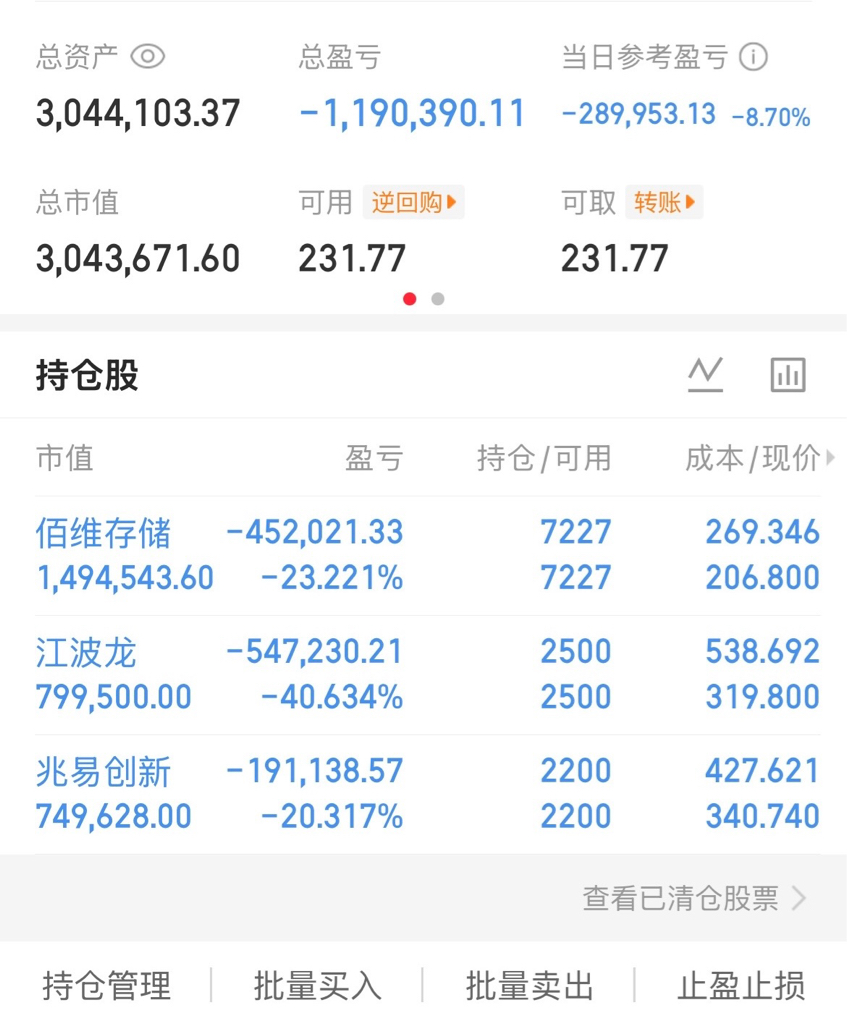Switch to the holdings line chart view
The image size is (847, 1024).
tap(705, 375)
